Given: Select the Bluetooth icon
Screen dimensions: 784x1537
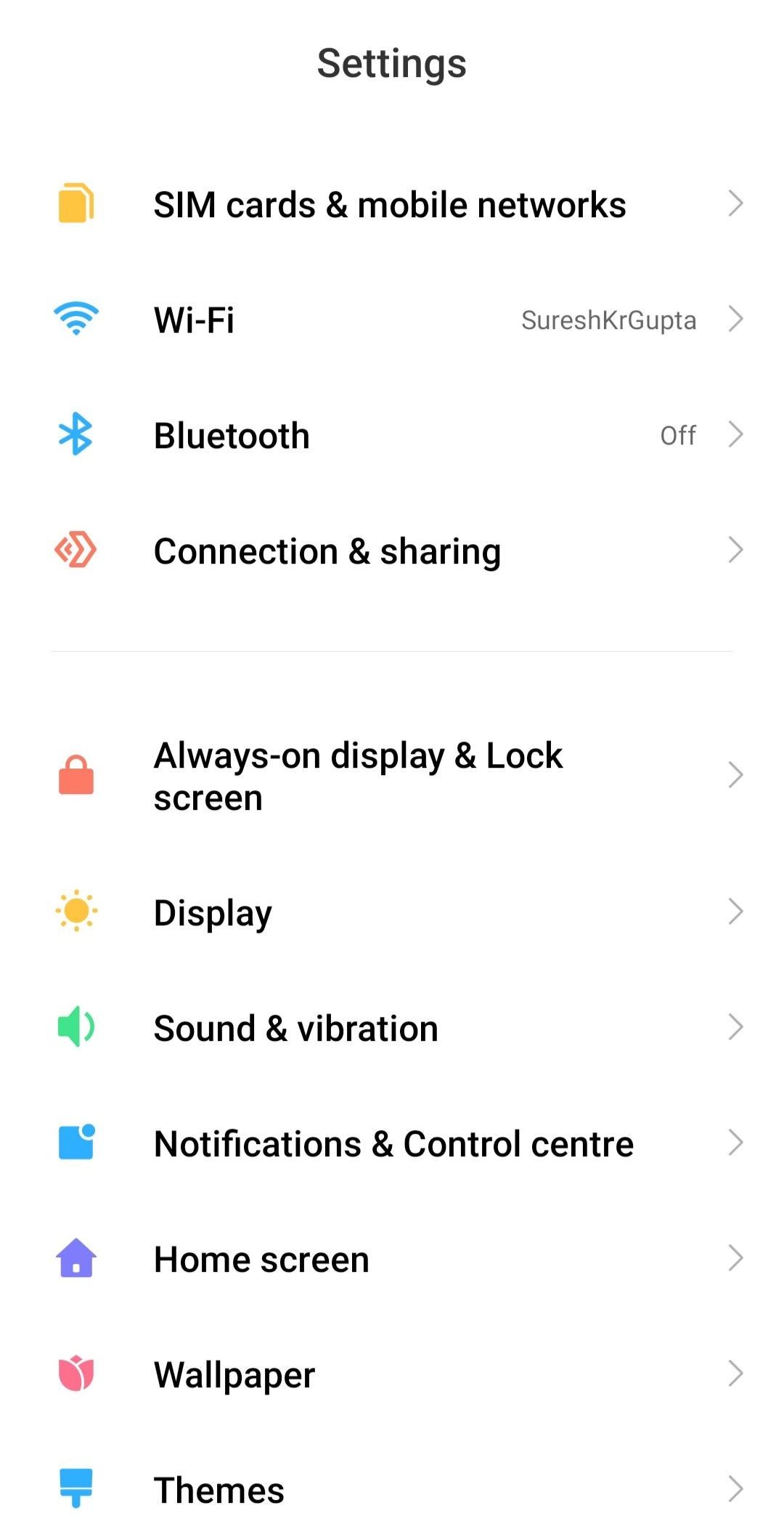Looking at the screenshot, I should click(x=74, y=434).
